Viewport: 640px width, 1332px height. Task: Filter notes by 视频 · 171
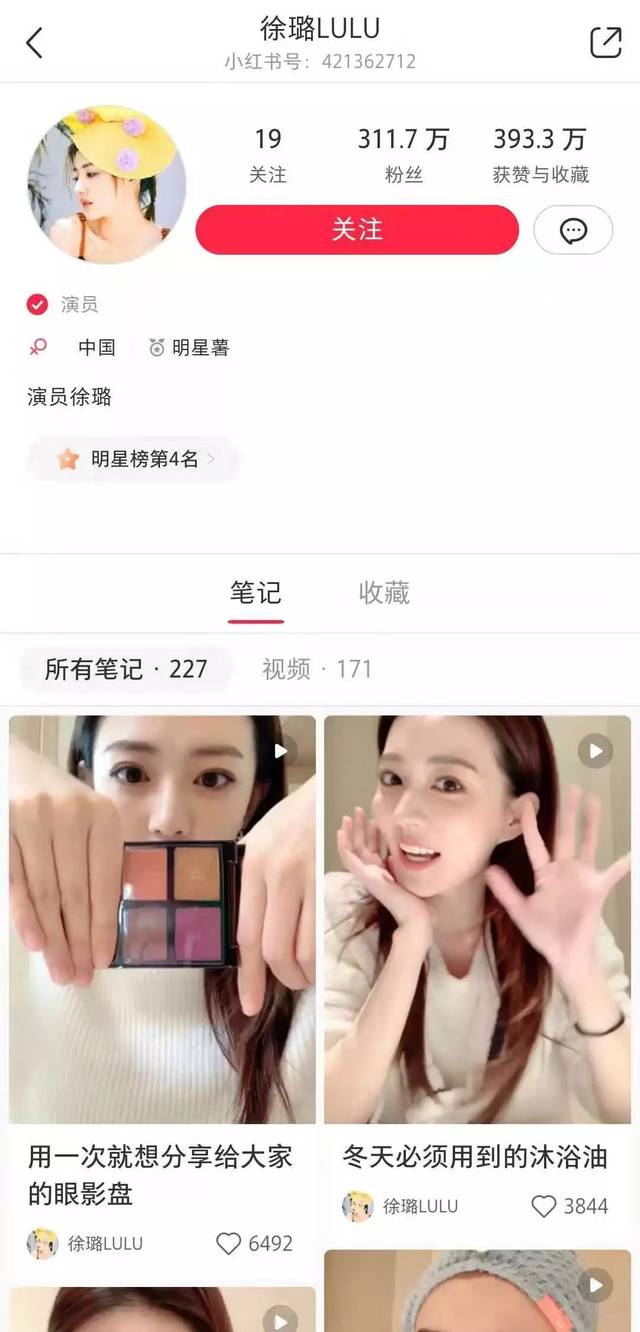[316, 669]
